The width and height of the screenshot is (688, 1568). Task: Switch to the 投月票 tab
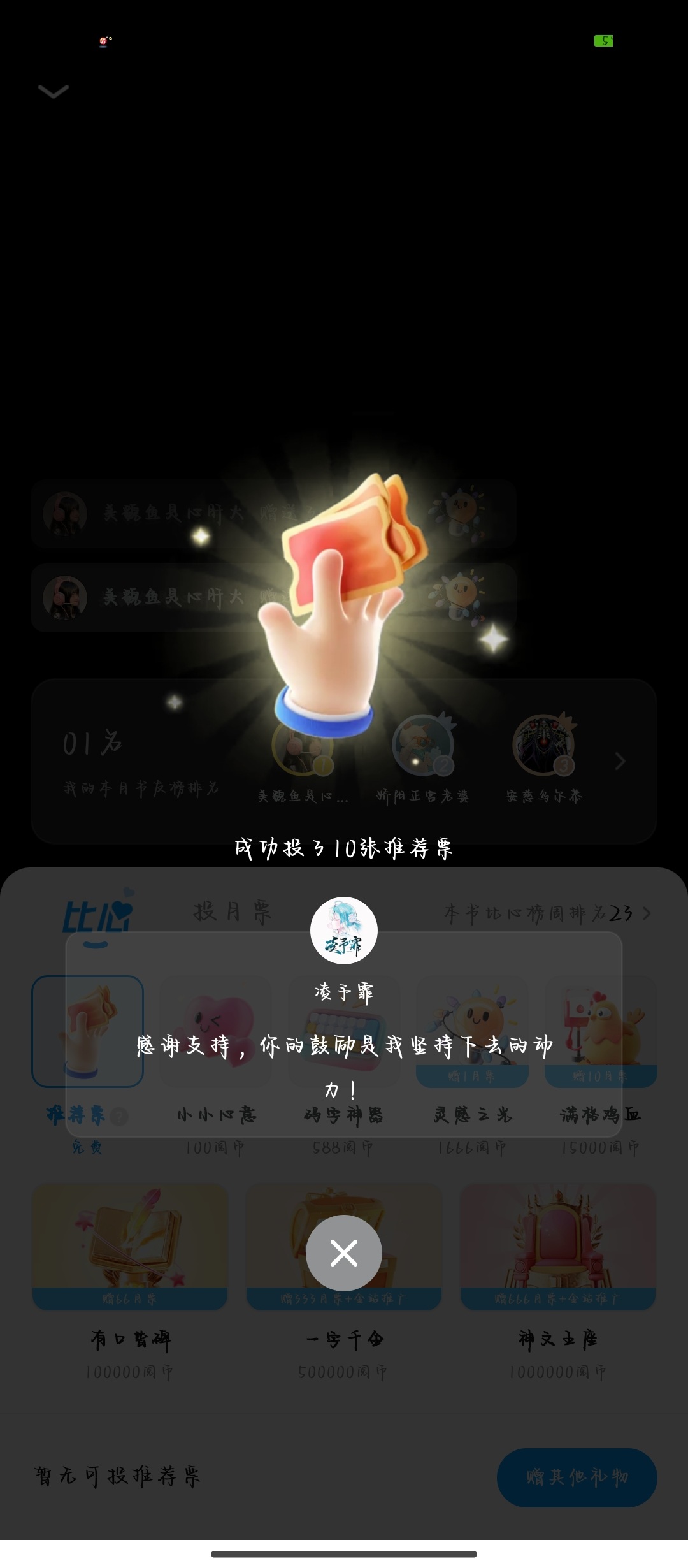pos(233,912)
